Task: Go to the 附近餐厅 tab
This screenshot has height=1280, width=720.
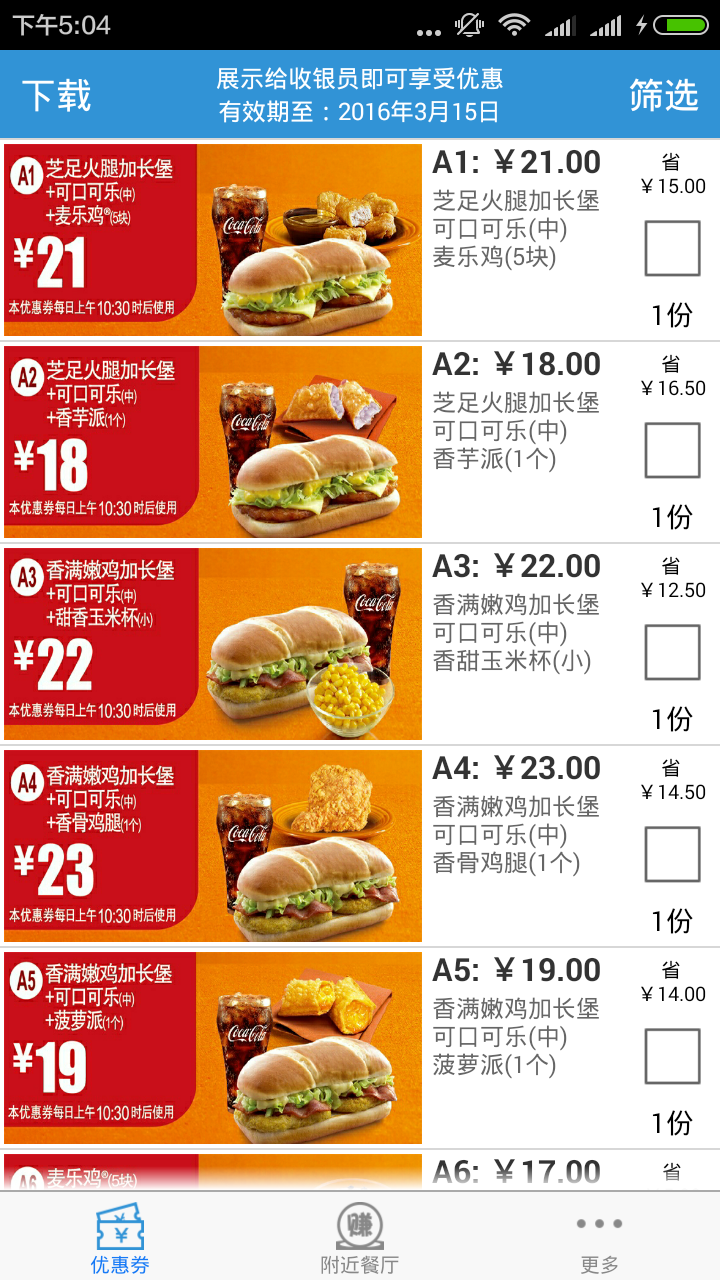Action: [360, 1237]
